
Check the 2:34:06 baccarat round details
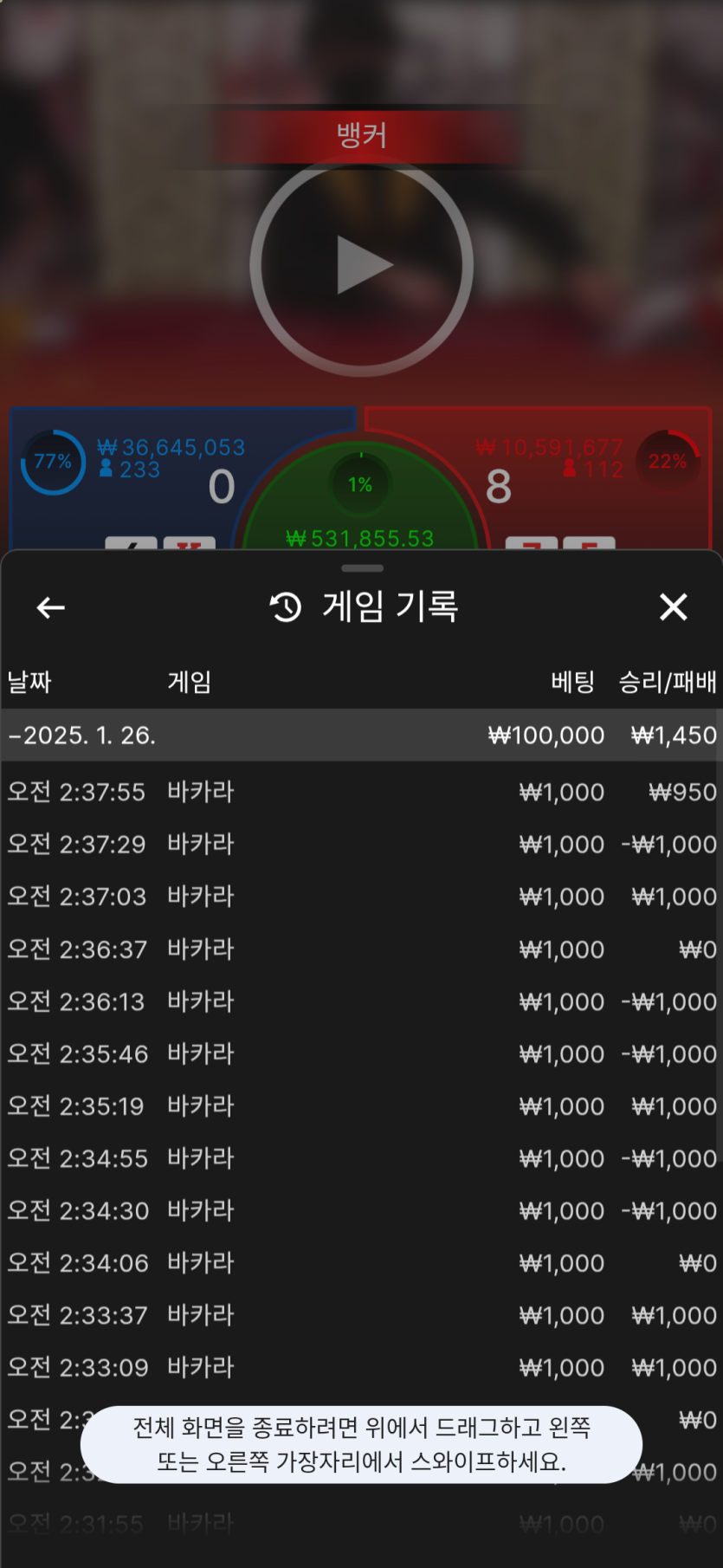361,1263
